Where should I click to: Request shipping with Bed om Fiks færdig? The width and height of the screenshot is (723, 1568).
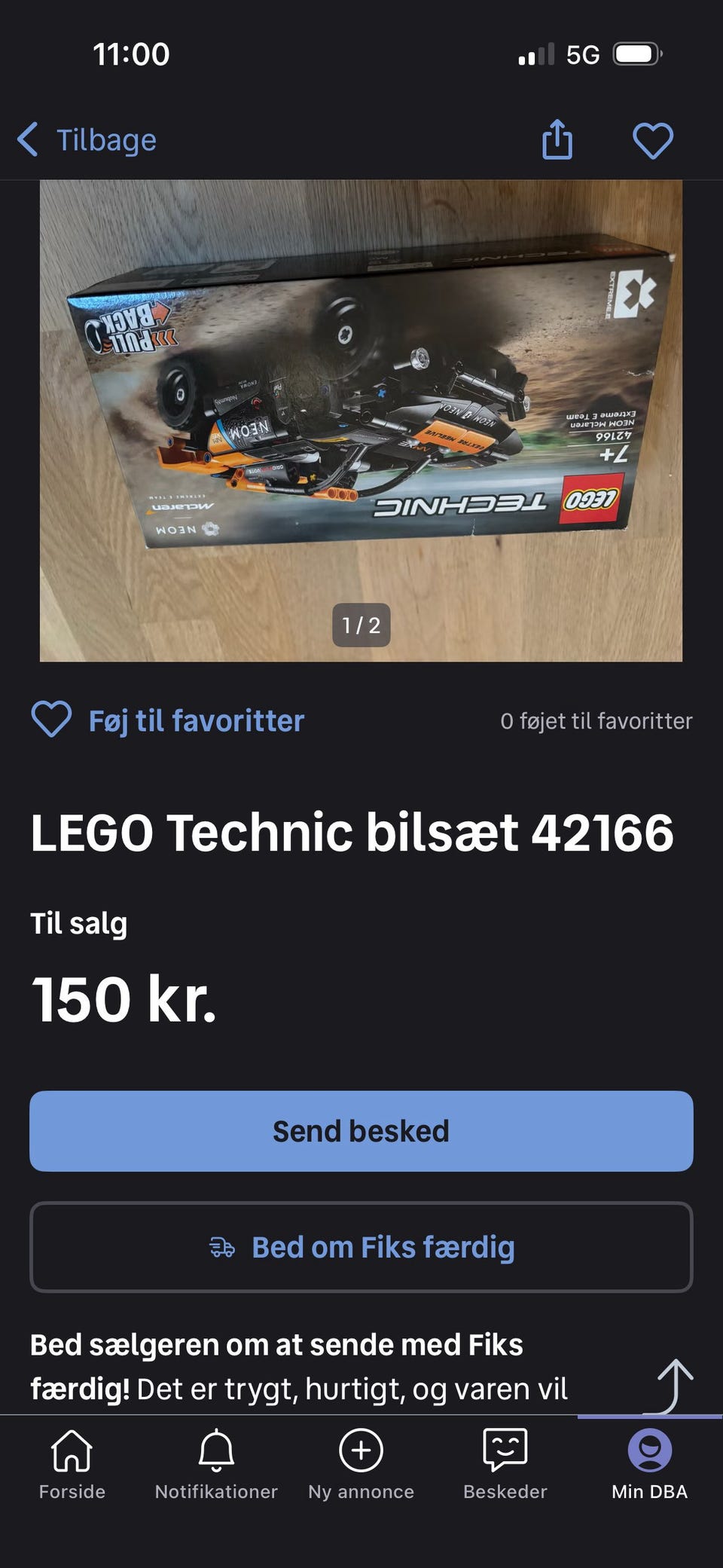point(361,1247)
